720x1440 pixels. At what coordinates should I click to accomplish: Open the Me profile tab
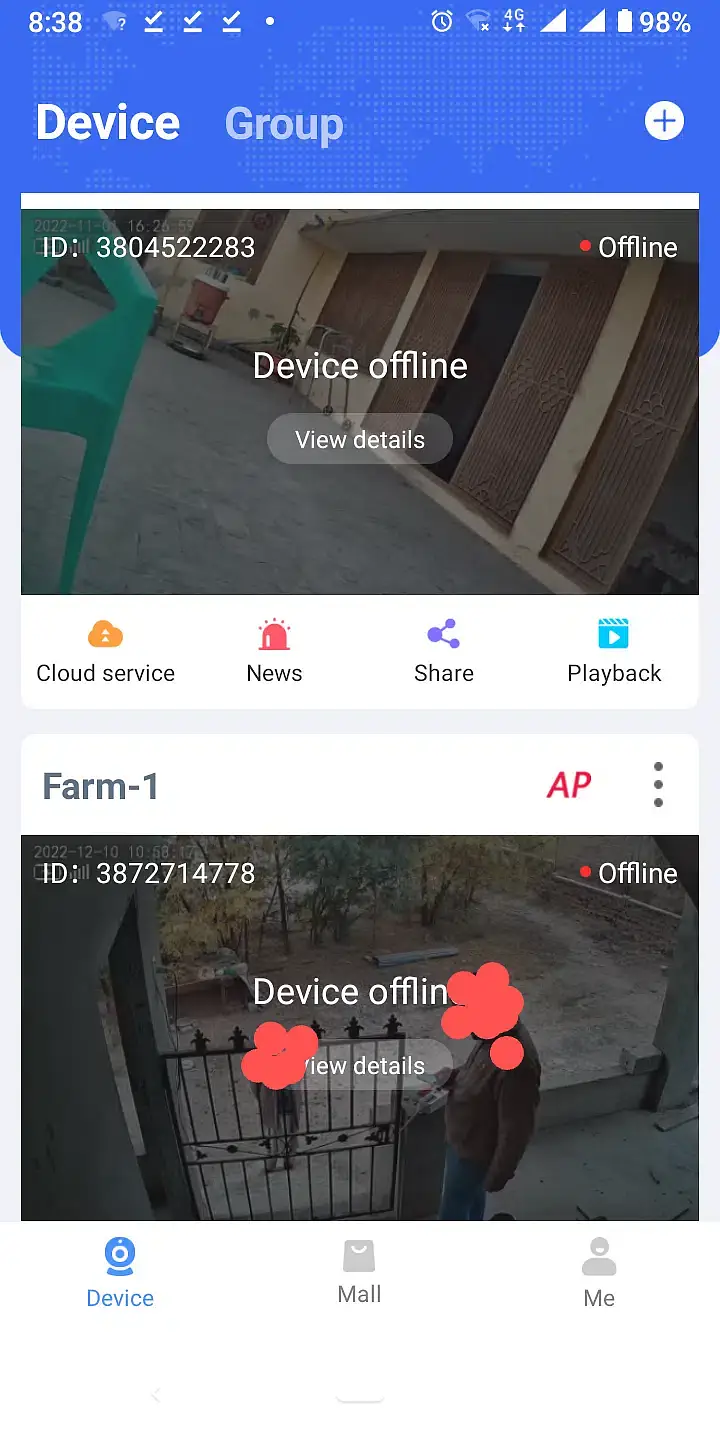tap(599, 1272)
